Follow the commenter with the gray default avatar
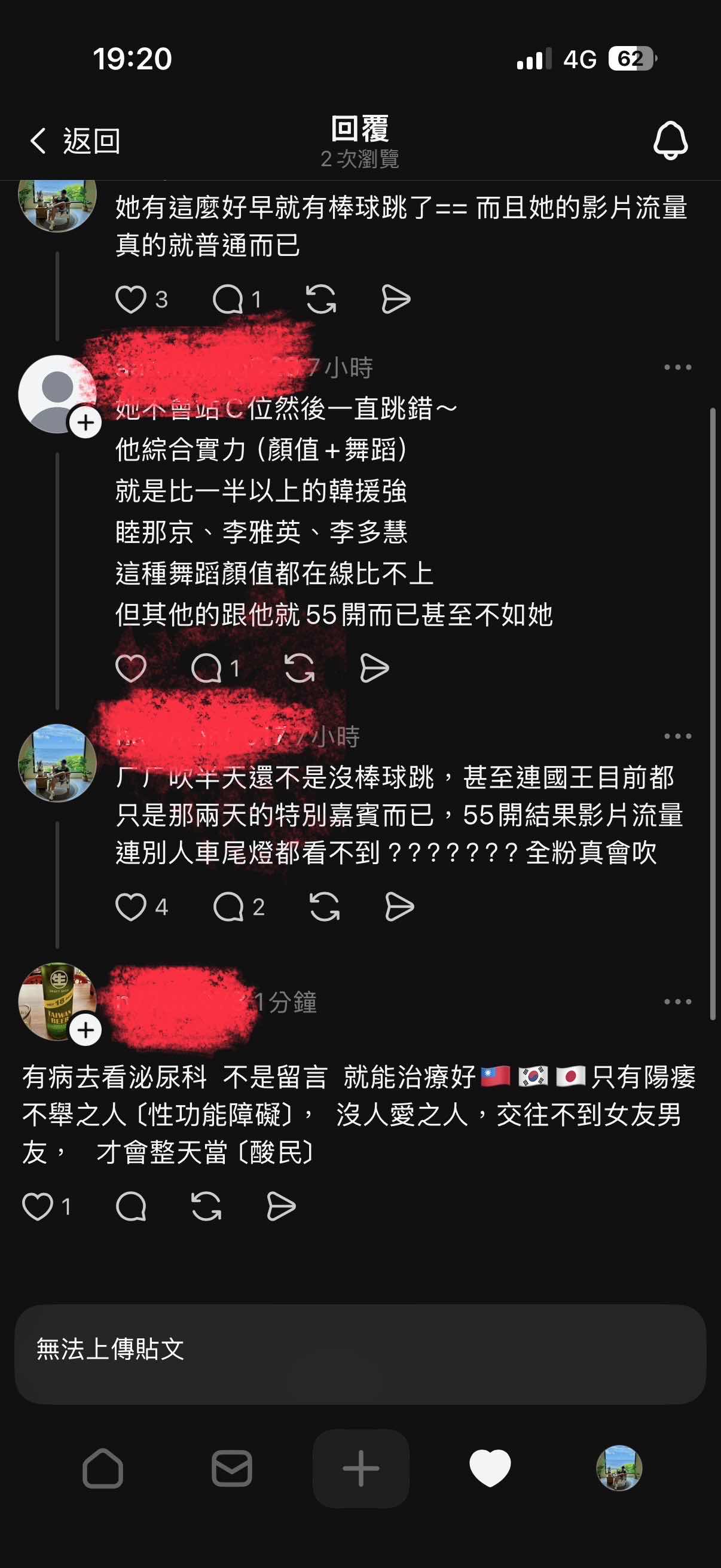 pyautogui.click(x=85, y=422)
